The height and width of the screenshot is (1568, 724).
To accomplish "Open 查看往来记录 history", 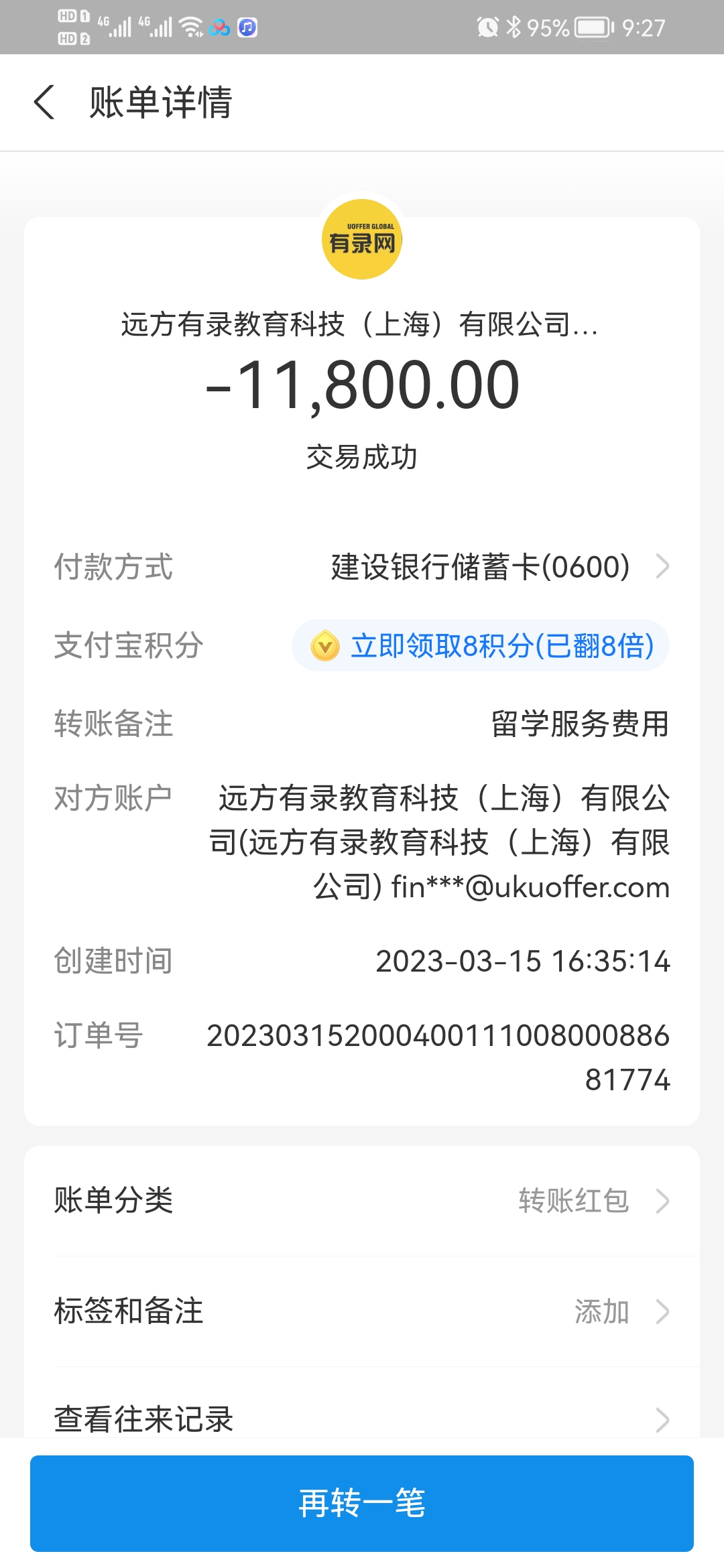I will click(362, 1418).
